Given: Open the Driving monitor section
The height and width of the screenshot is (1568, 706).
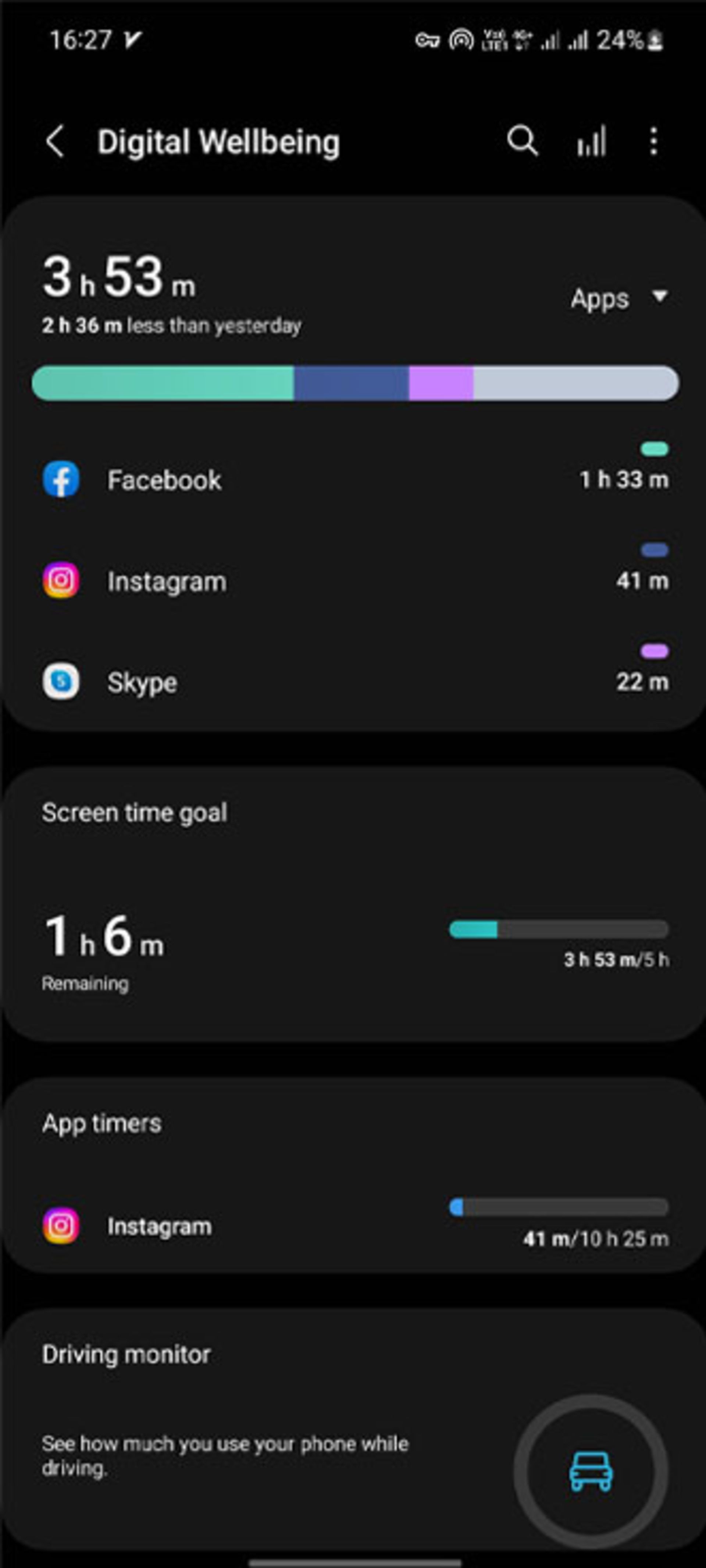Looking at the screenshot, I should coord(125,1354).
